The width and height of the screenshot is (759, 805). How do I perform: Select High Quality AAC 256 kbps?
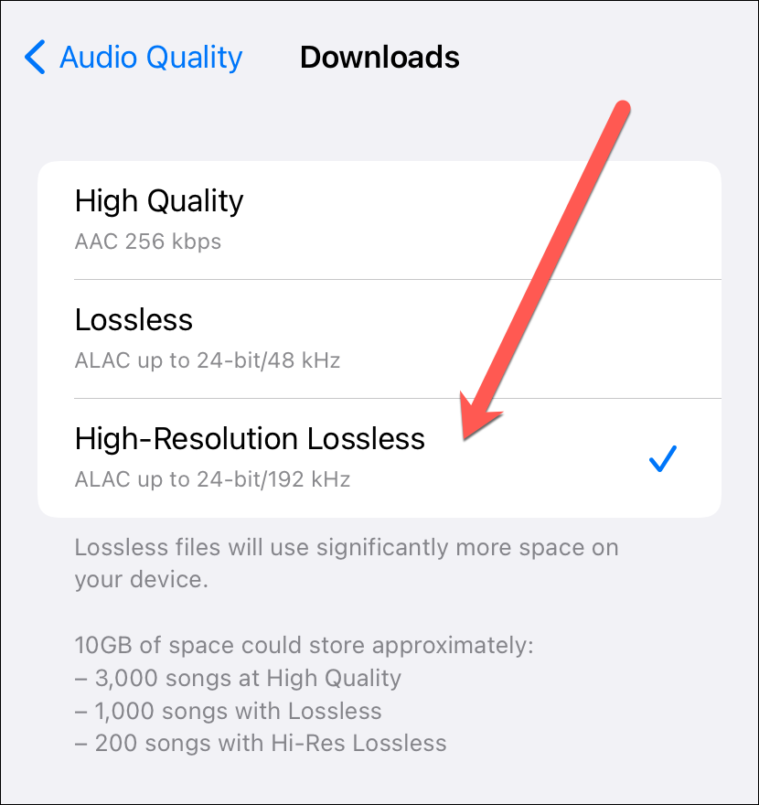tap(378, 220)
